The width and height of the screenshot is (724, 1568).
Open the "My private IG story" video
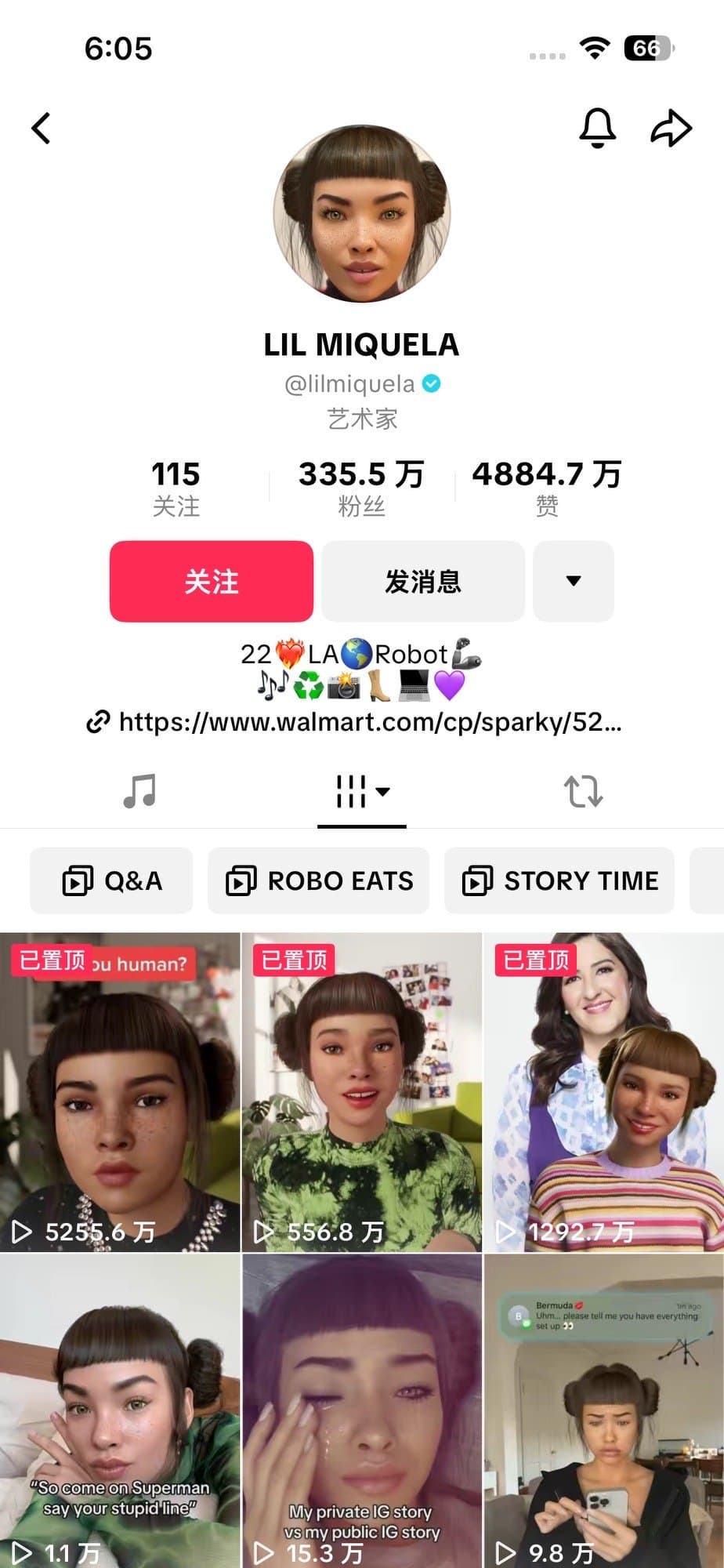click(x=361, y=1411)
